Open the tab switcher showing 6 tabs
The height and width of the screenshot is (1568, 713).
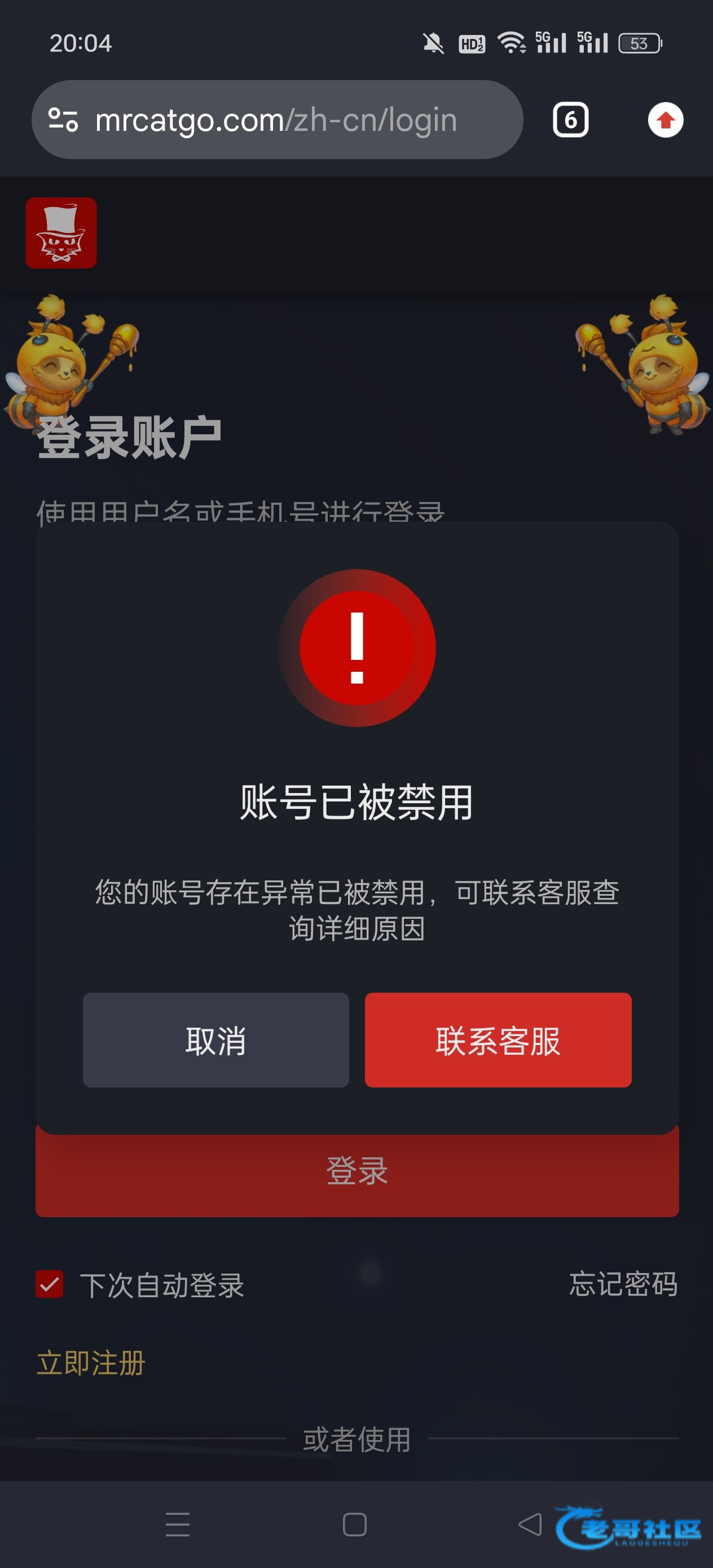coord(570,120)
